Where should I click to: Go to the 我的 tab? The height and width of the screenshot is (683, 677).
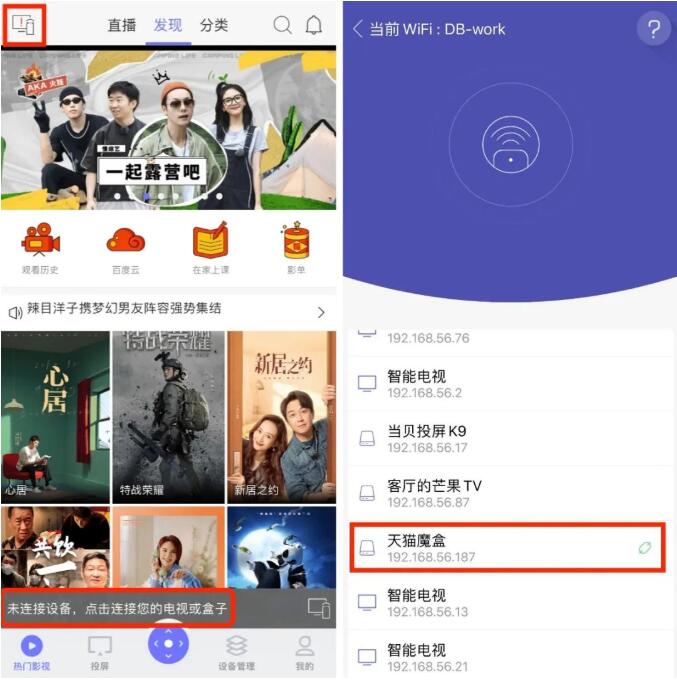304,652
